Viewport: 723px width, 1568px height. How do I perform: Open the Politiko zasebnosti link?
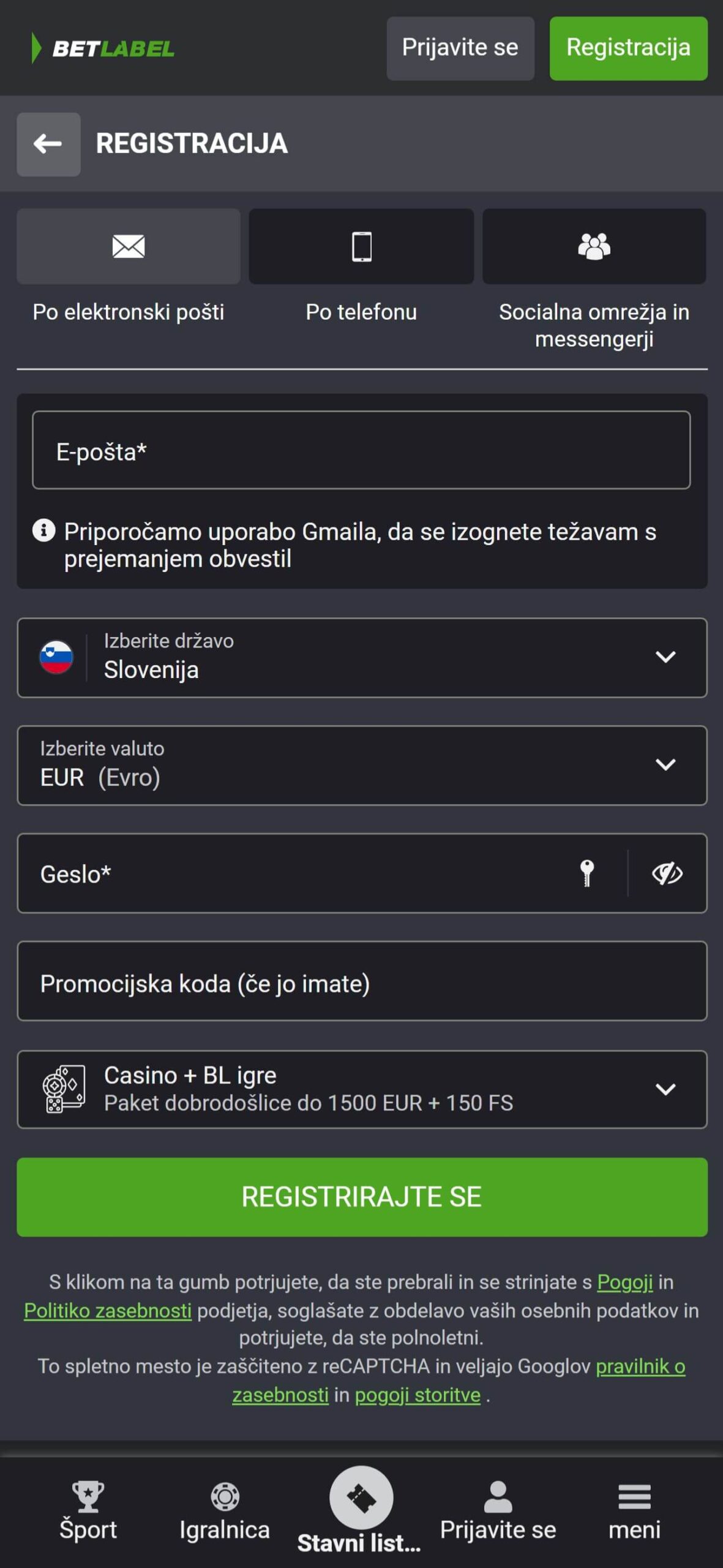108,1311
